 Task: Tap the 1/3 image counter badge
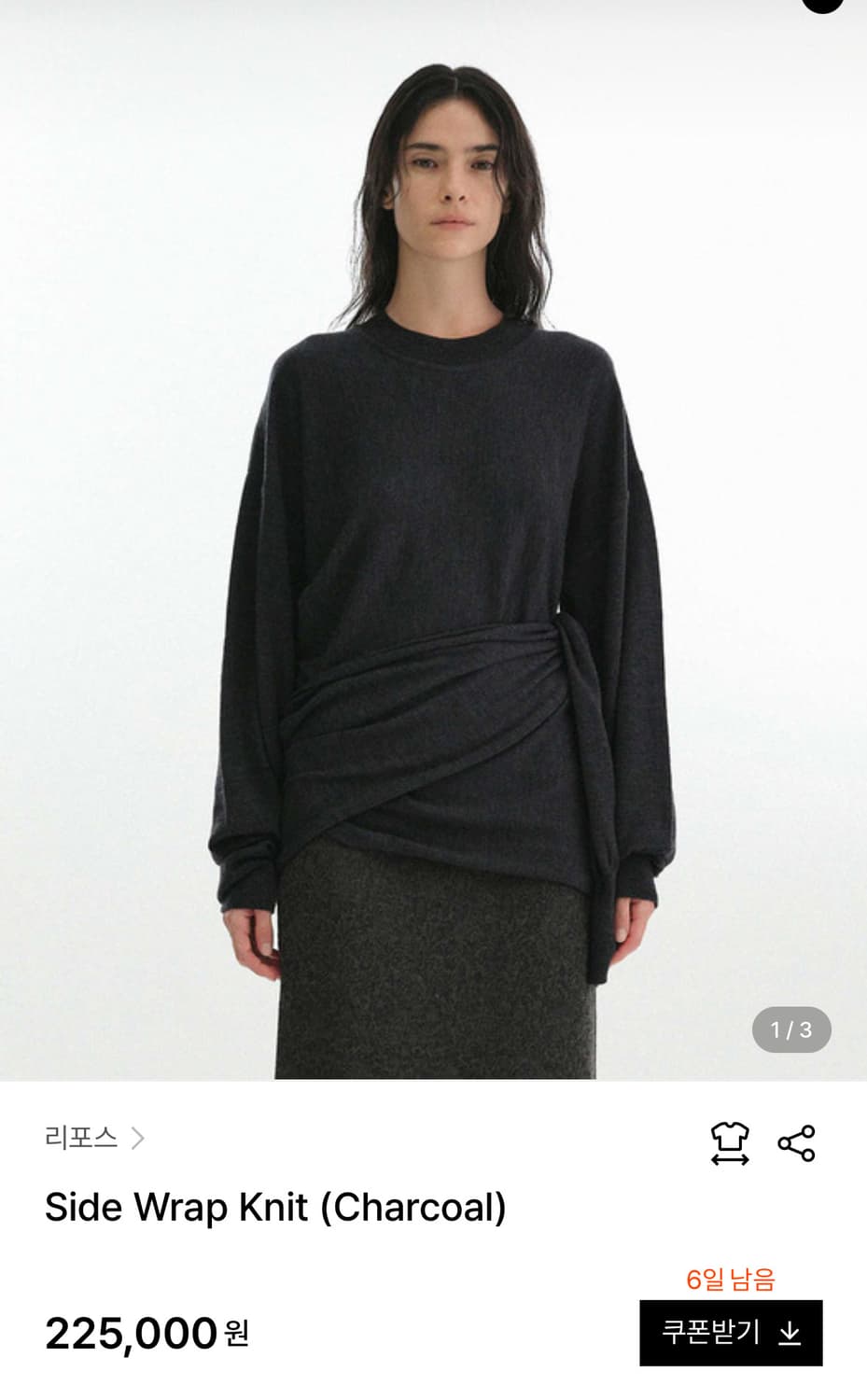coord(790,1029)
